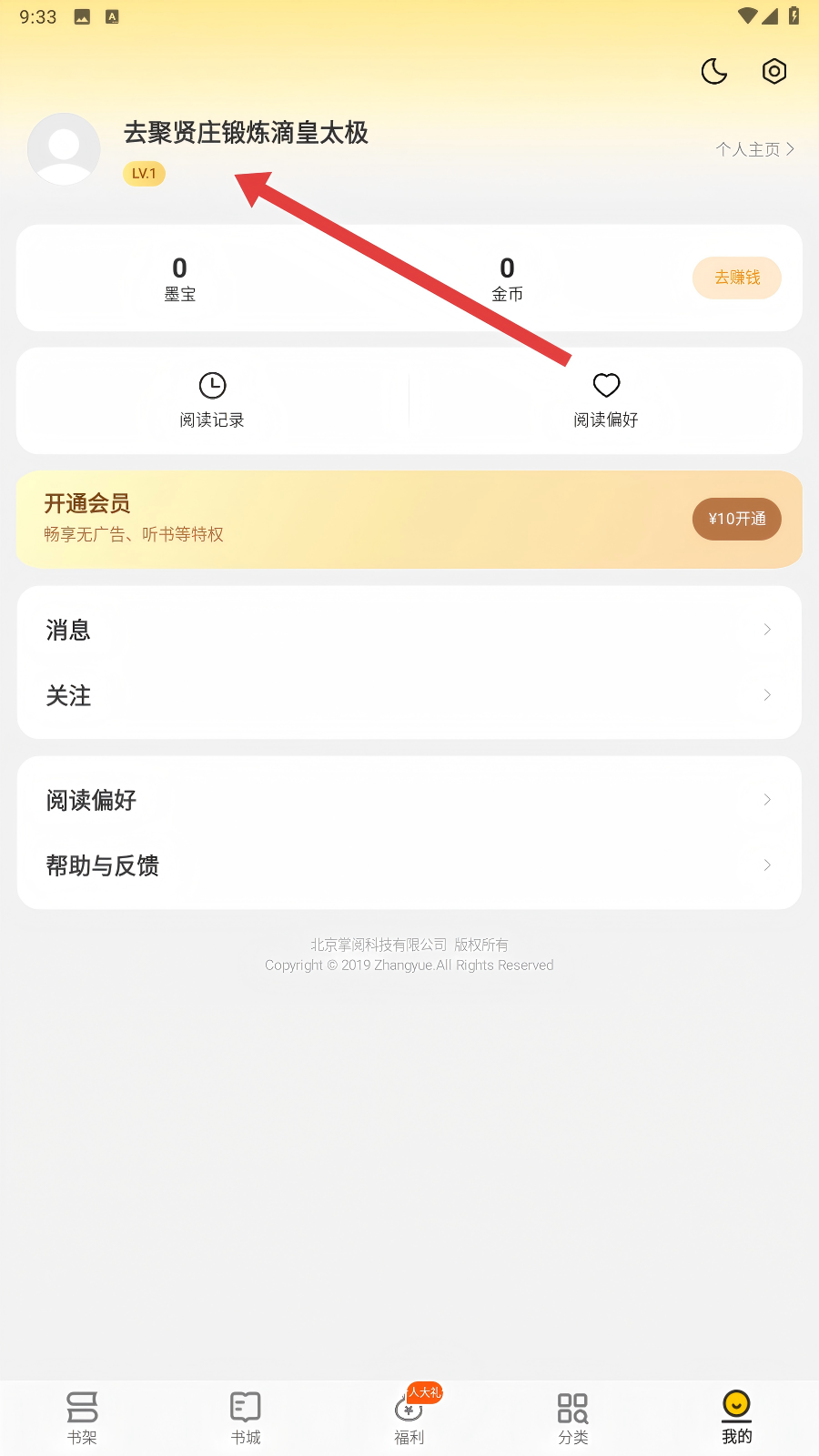Open the 关注 following row
The image size is (819, 1456).
click(x=409, y=695)
